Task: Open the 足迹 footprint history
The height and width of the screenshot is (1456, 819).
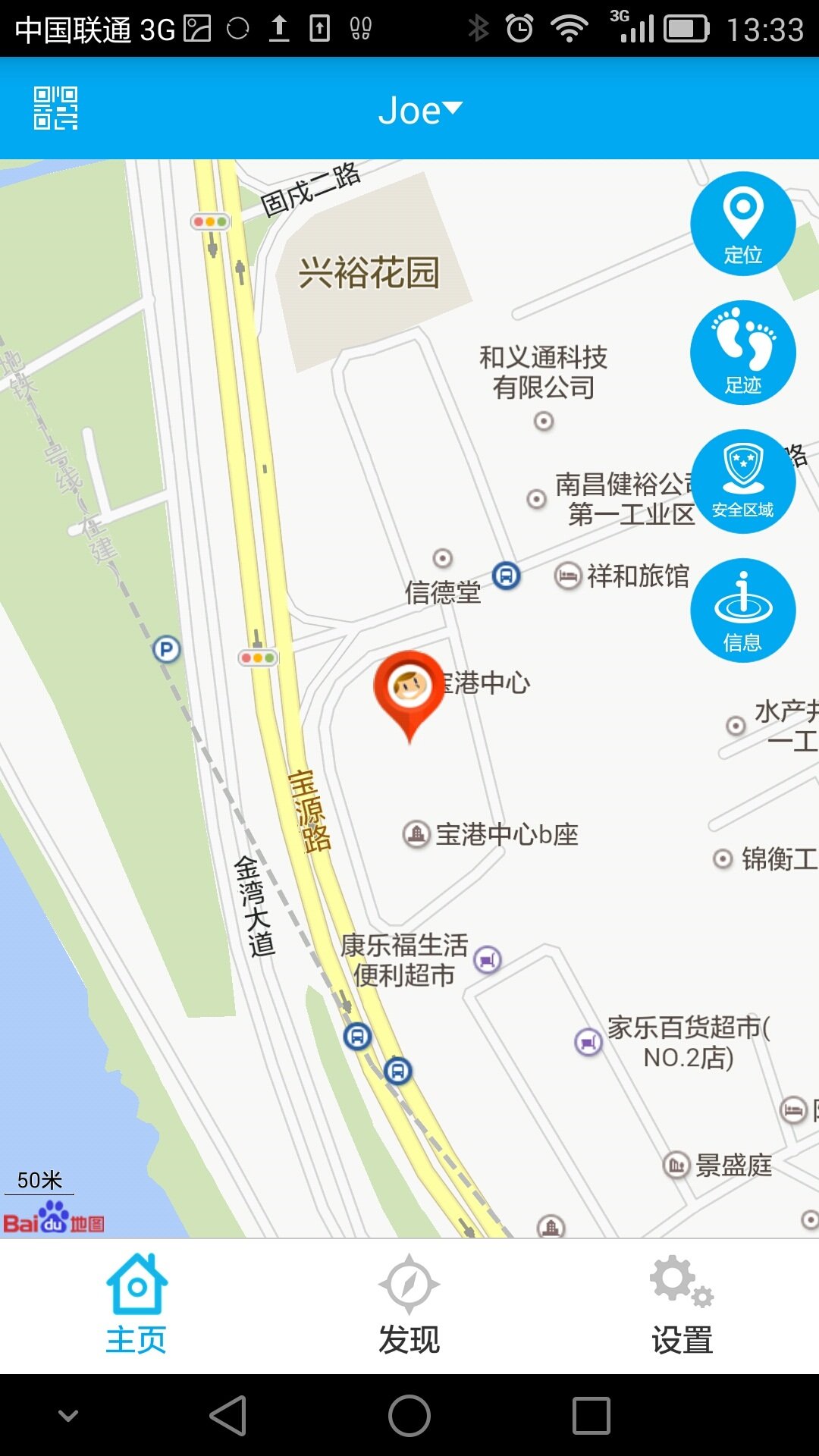Action: coord(742,353)
